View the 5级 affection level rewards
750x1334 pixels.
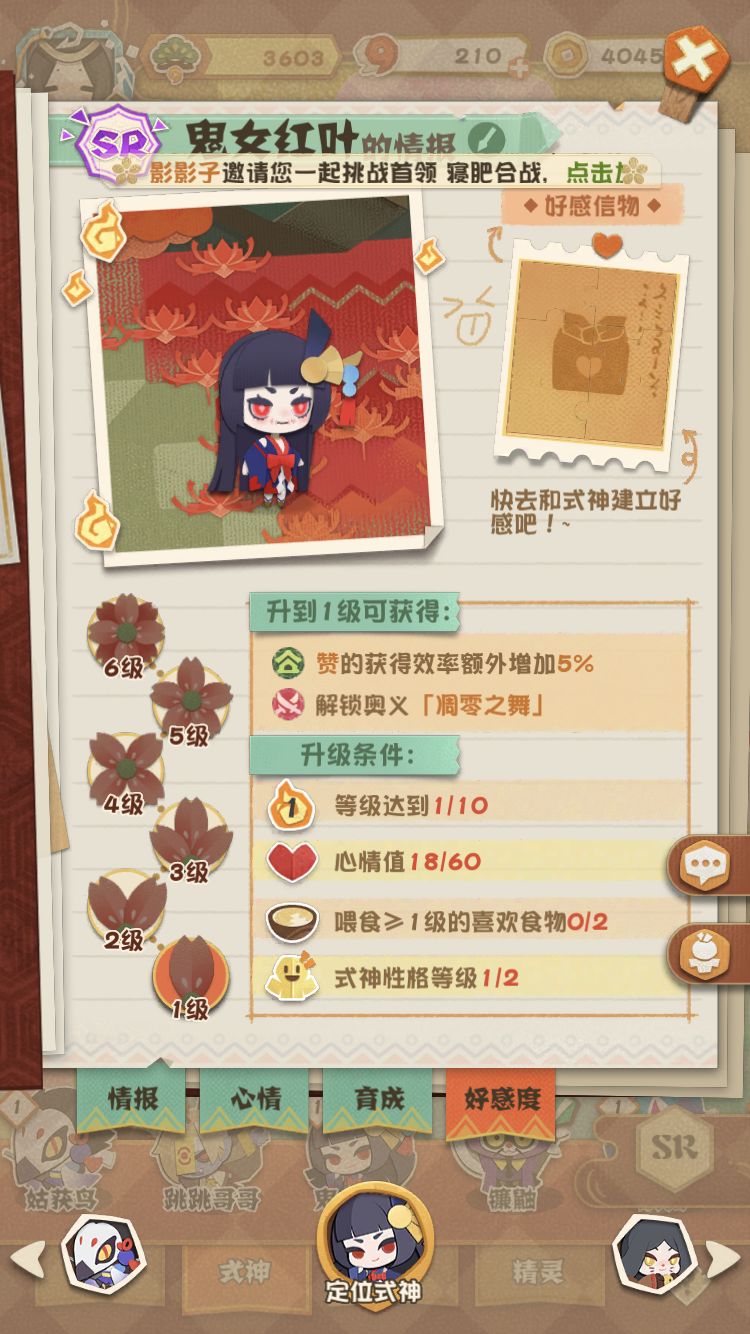[189, 697]
